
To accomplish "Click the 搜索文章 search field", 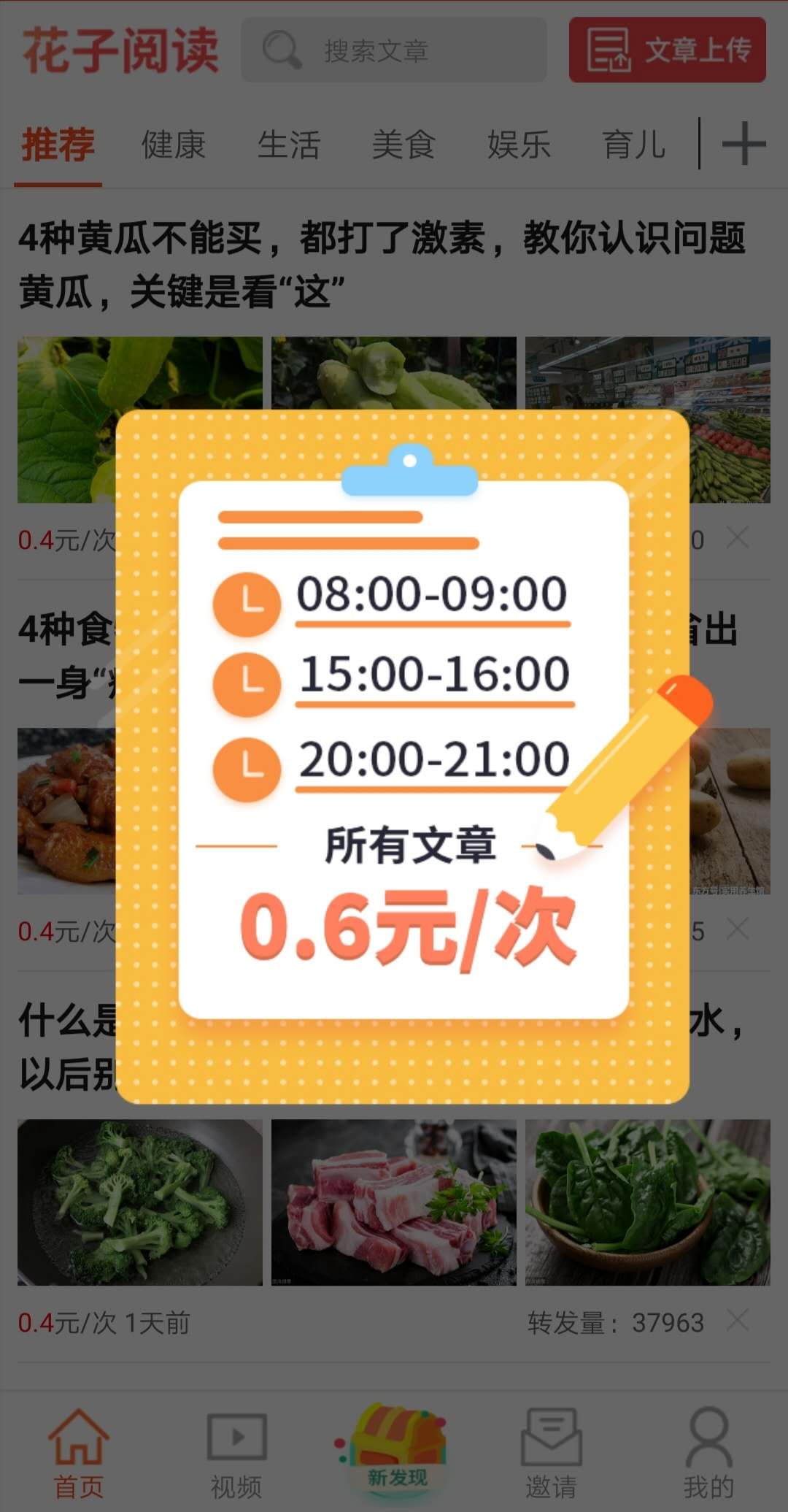I will pos(394,48).
